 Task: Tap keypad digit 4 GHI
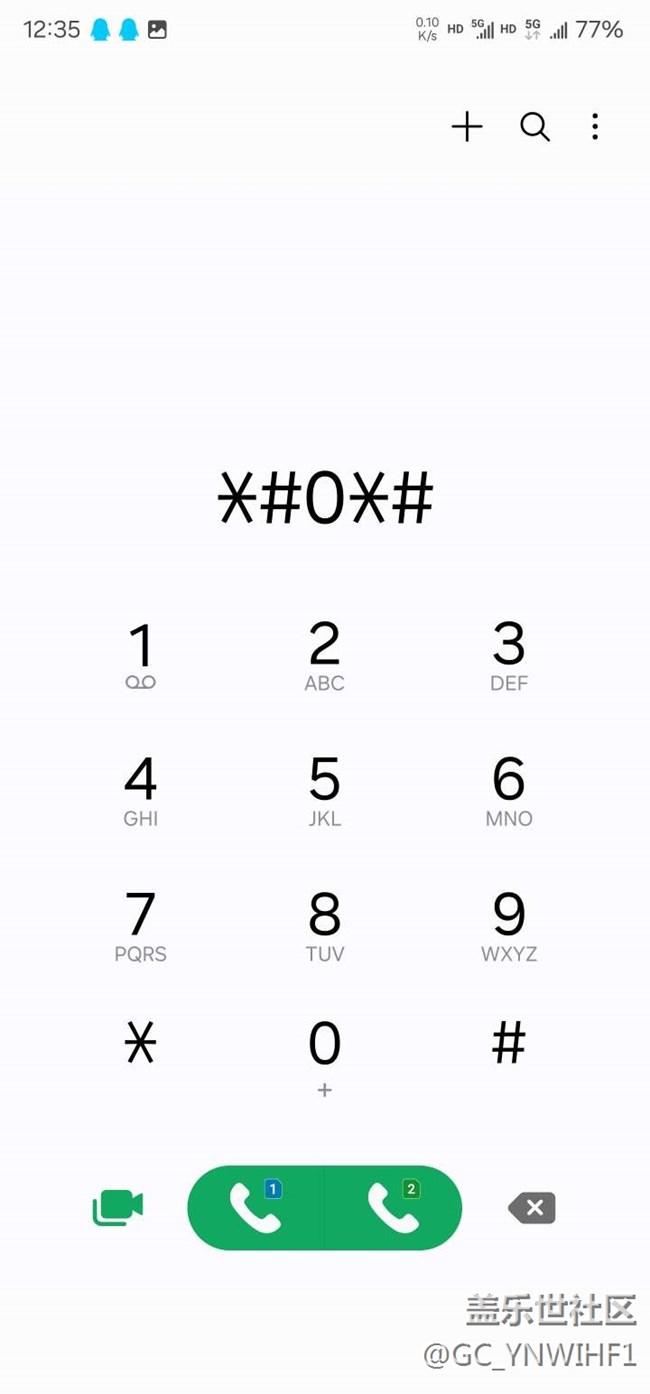click(x=141, y=790)
